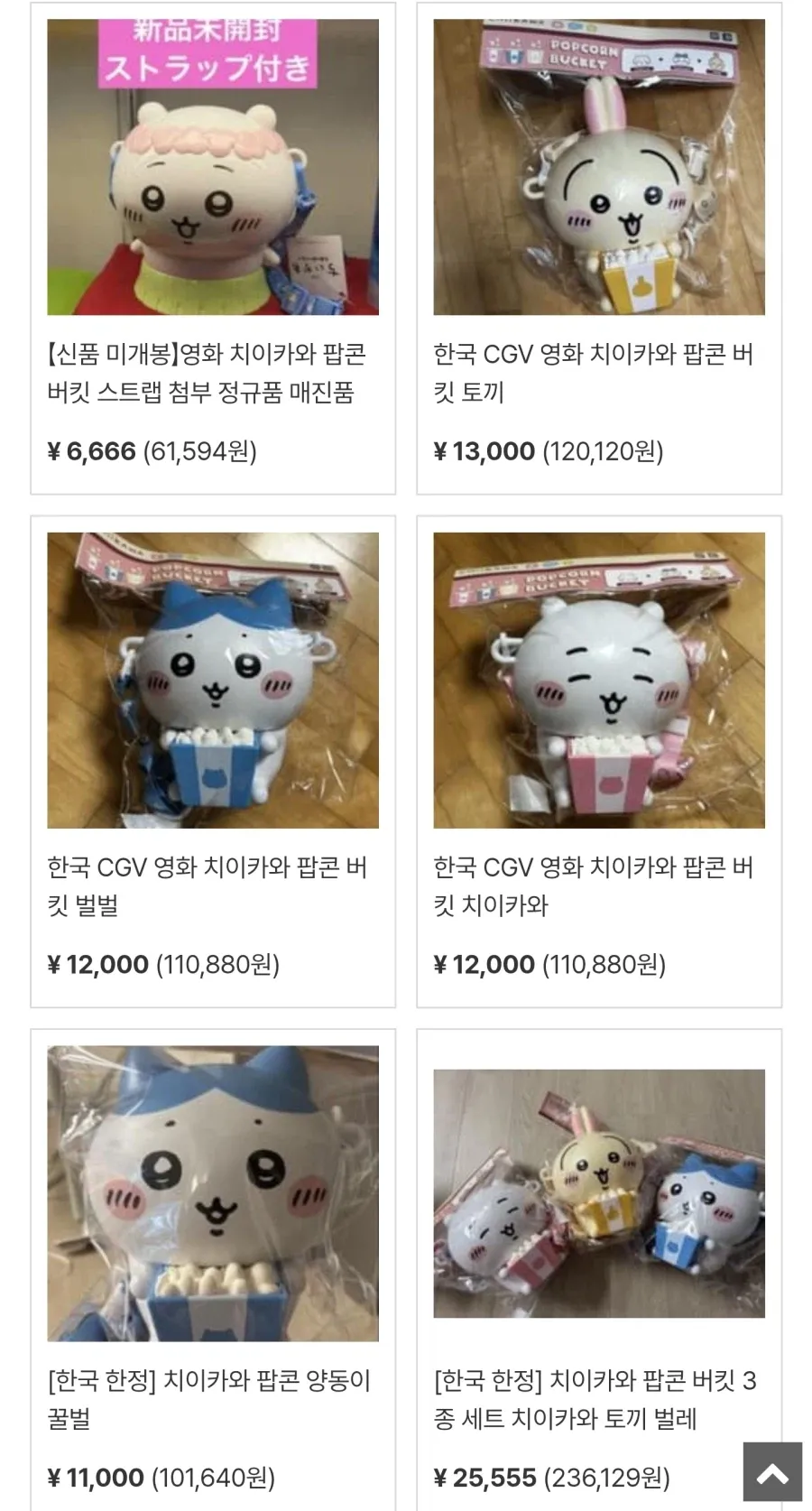Open the ¥12,000 pink Chiikawa popcorn bucket listing
The height and width of the screenshot is (1511, 812).
599,761
